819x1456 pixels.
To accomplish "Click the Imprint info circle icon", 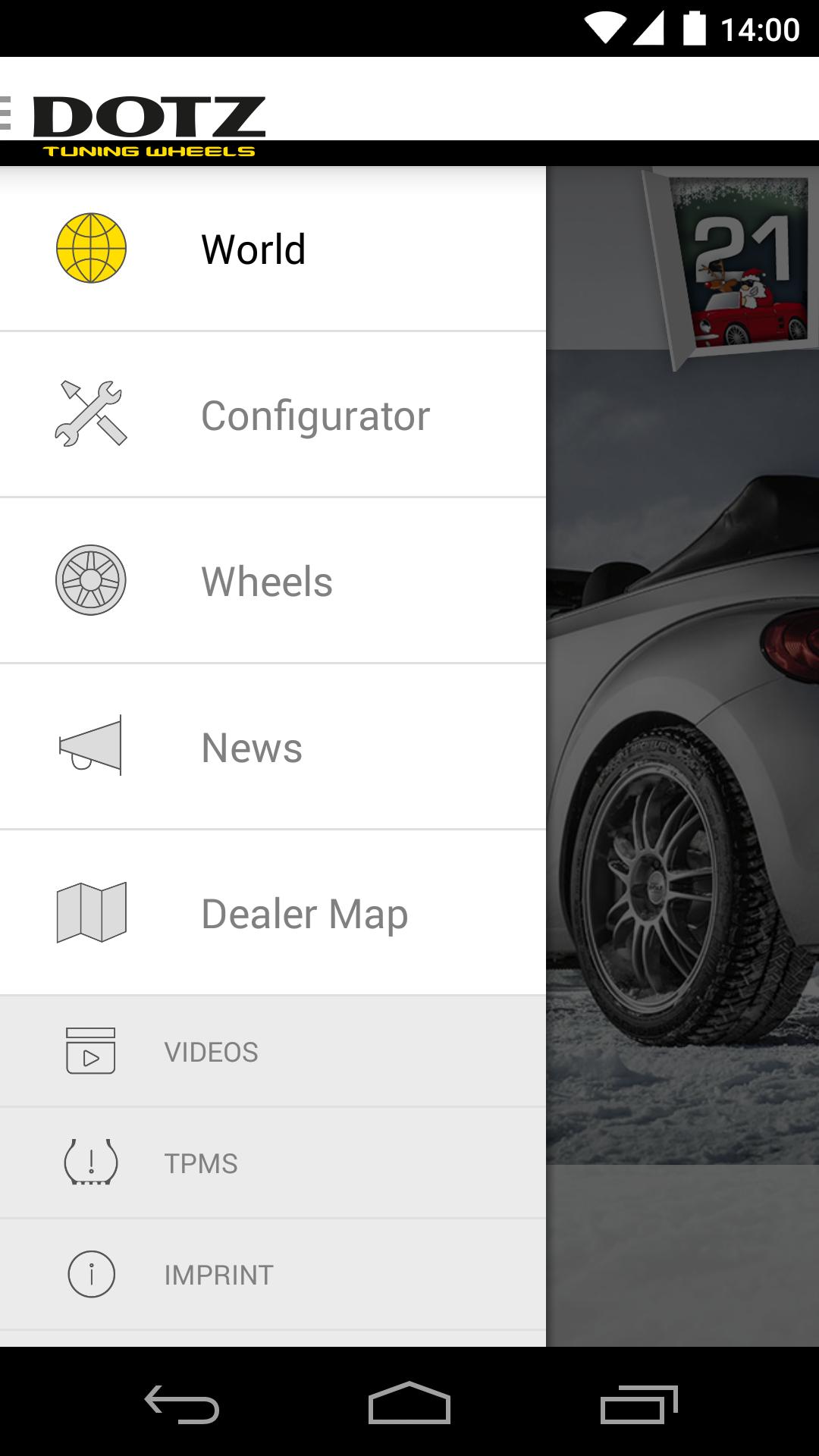I will [x=90, y=1274].
